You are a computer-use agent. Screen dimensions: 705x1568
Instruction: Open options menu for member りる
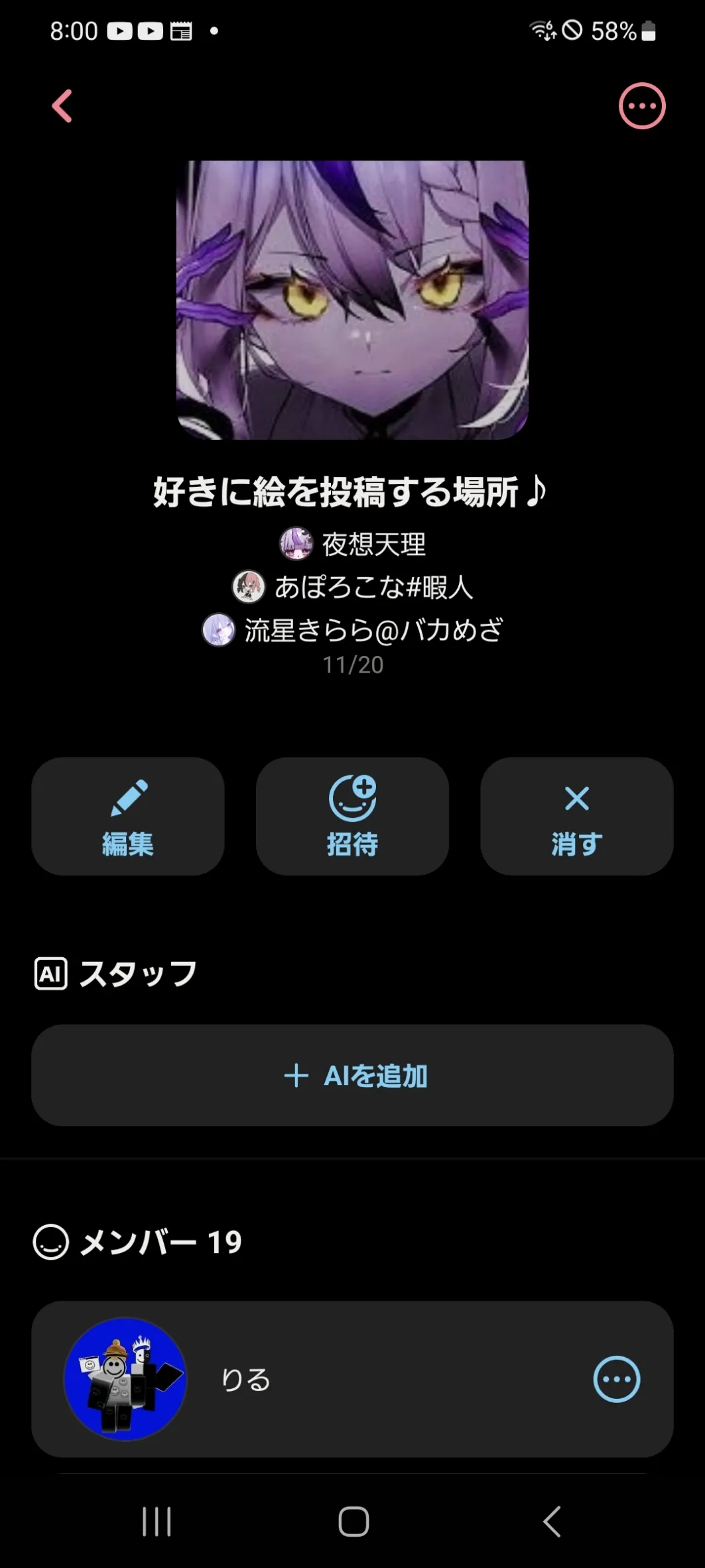click(616, 1380)
